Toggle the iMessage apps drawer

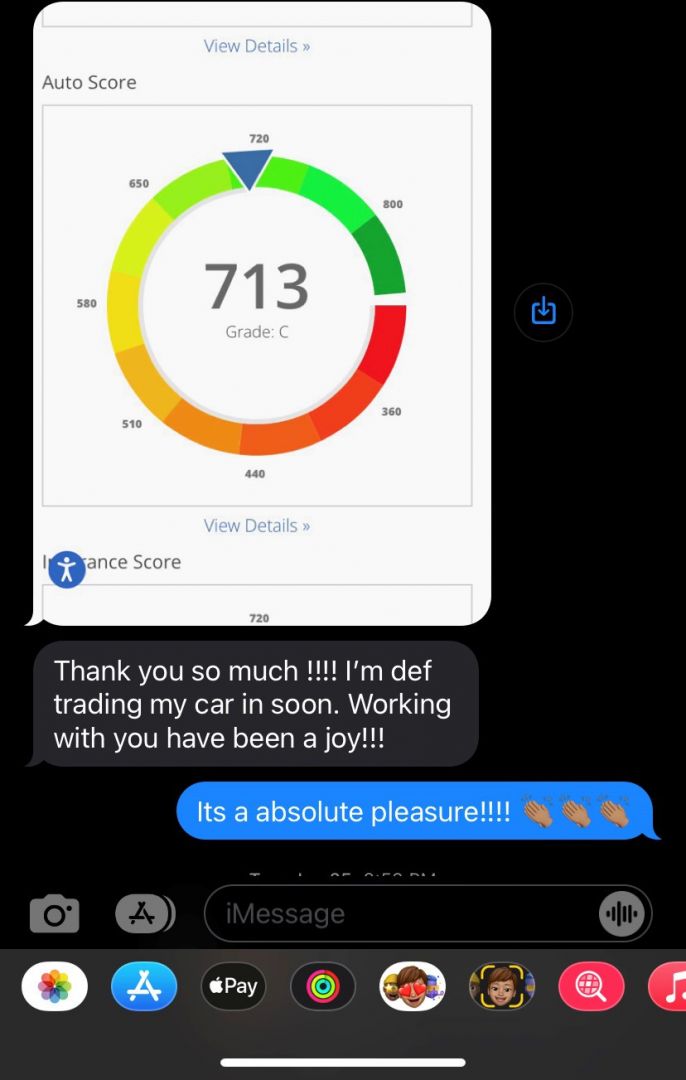pos(144,913)
